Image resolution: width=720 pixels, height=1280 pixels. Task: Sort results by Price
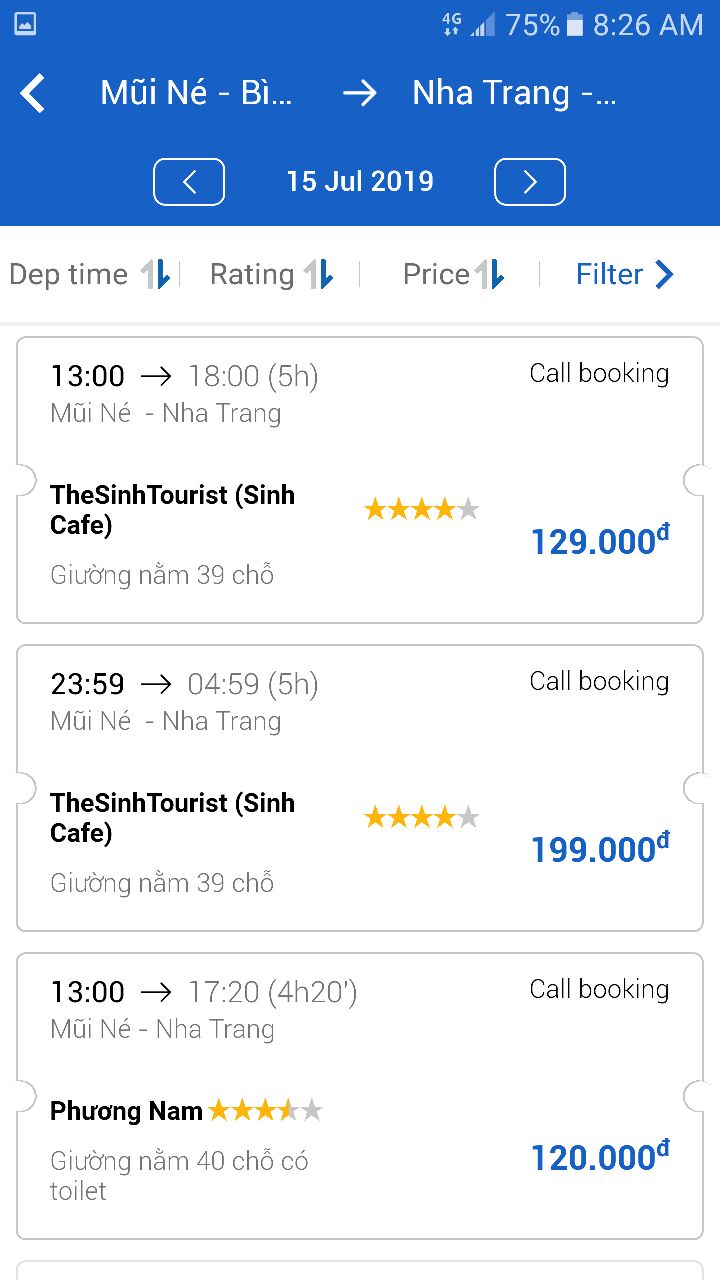(x=453, y=274)
